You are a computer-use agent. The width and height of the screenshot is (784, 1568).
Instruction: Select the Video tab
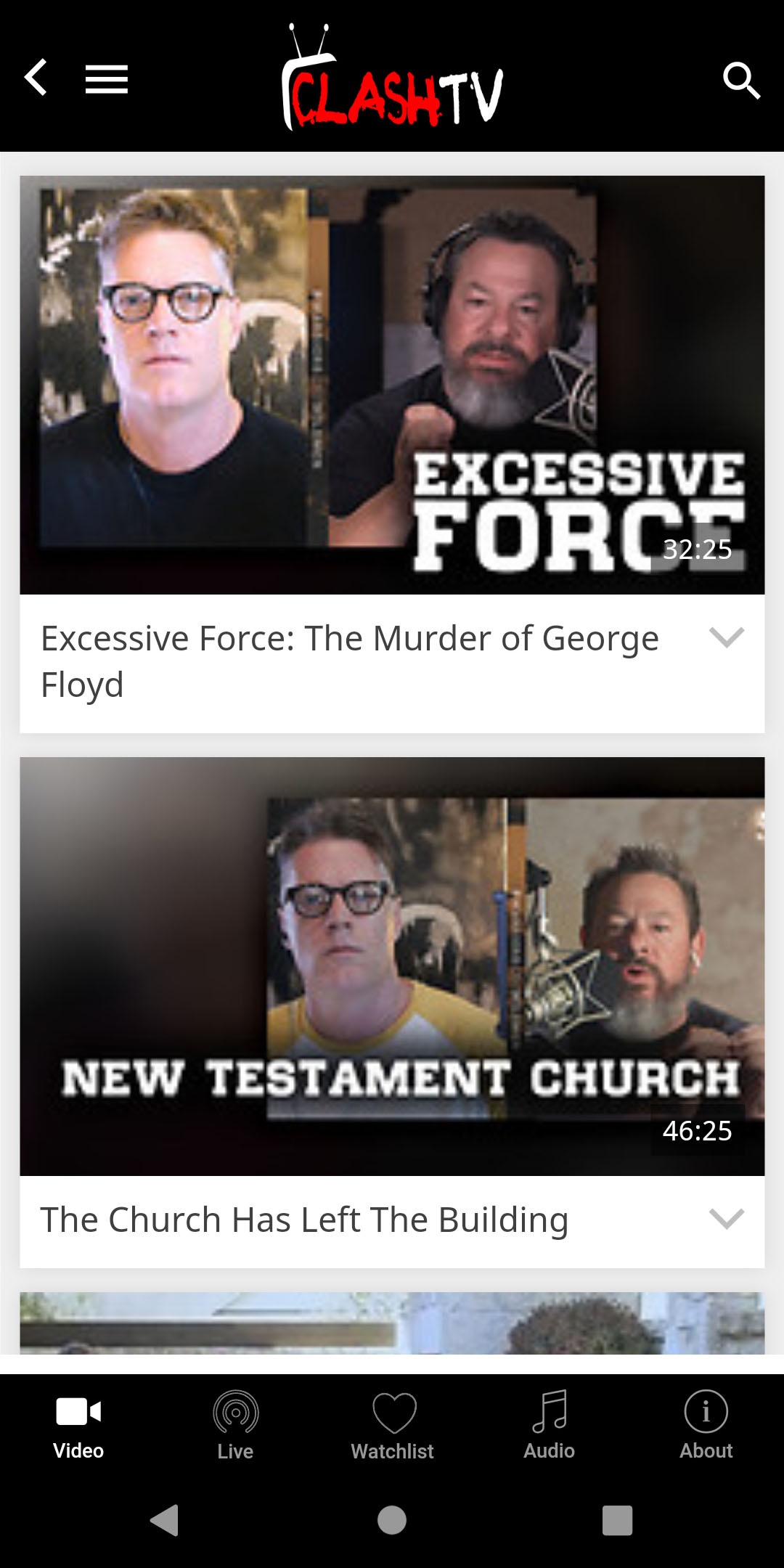[x=78, y=1425]
